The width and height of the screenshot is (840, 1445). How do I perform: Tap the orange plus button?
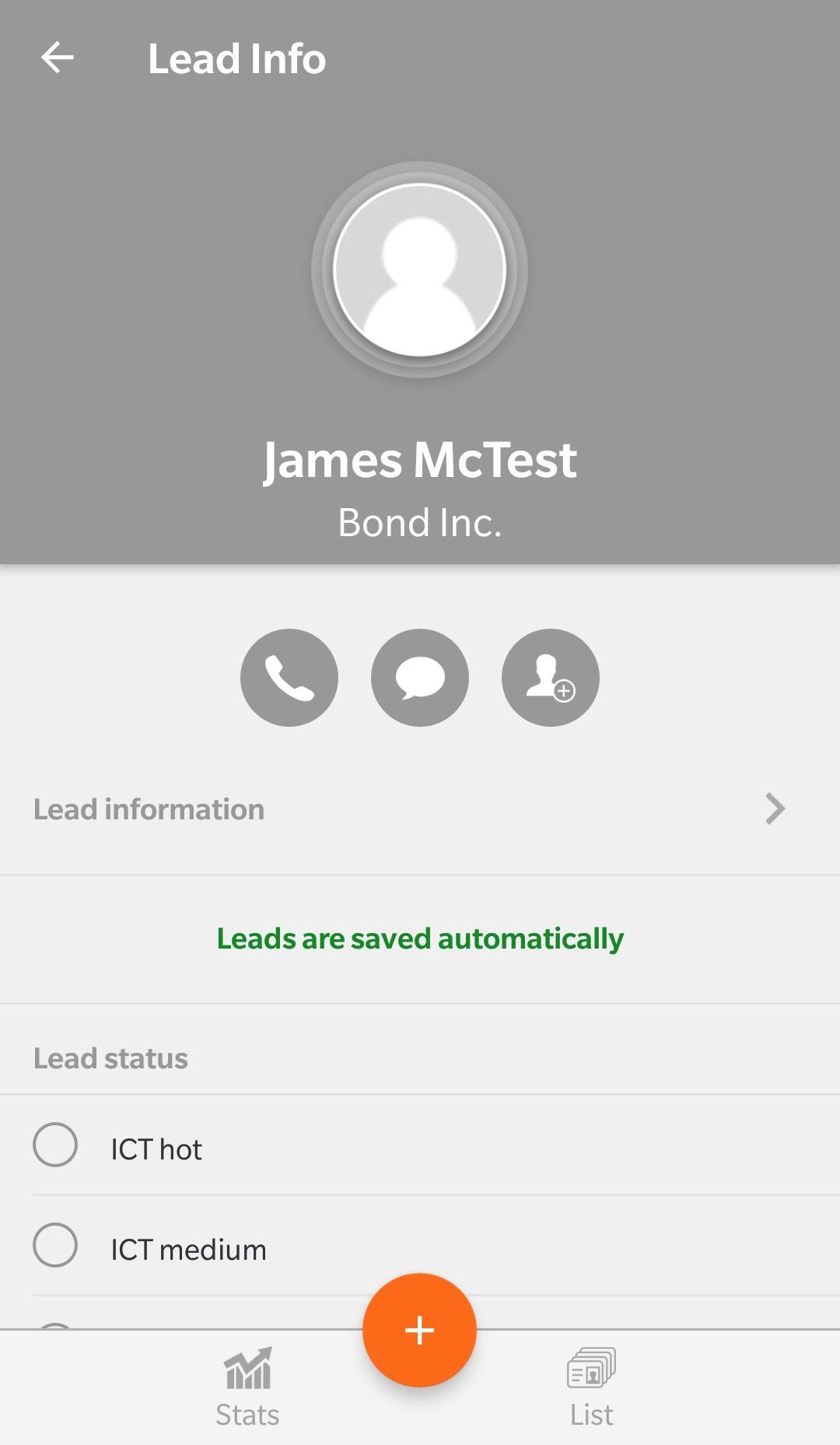point(419,1331)
